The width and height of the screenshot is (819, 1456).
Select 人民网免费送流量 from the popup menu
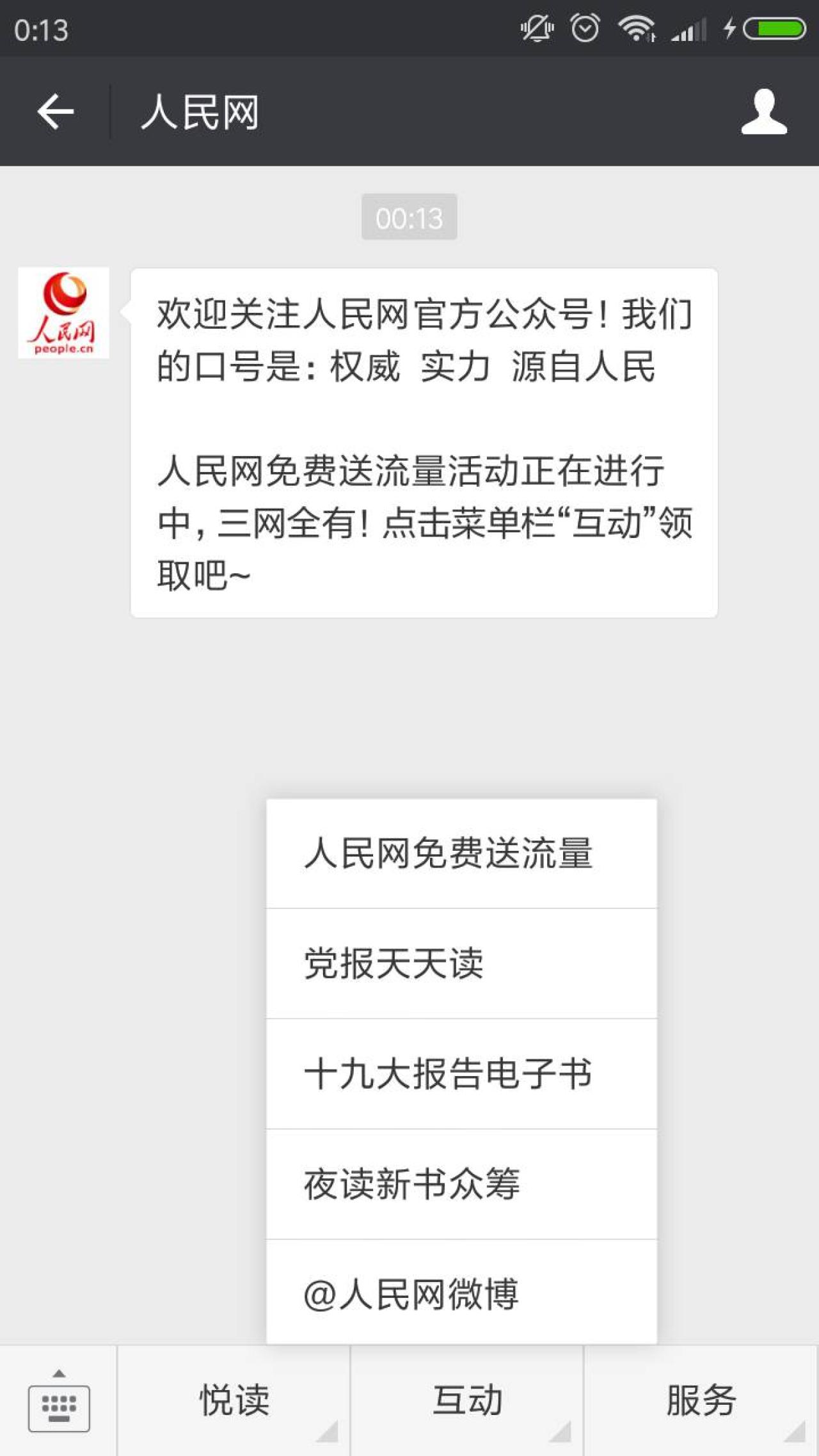pyautogui.click(x=461, y=853)
